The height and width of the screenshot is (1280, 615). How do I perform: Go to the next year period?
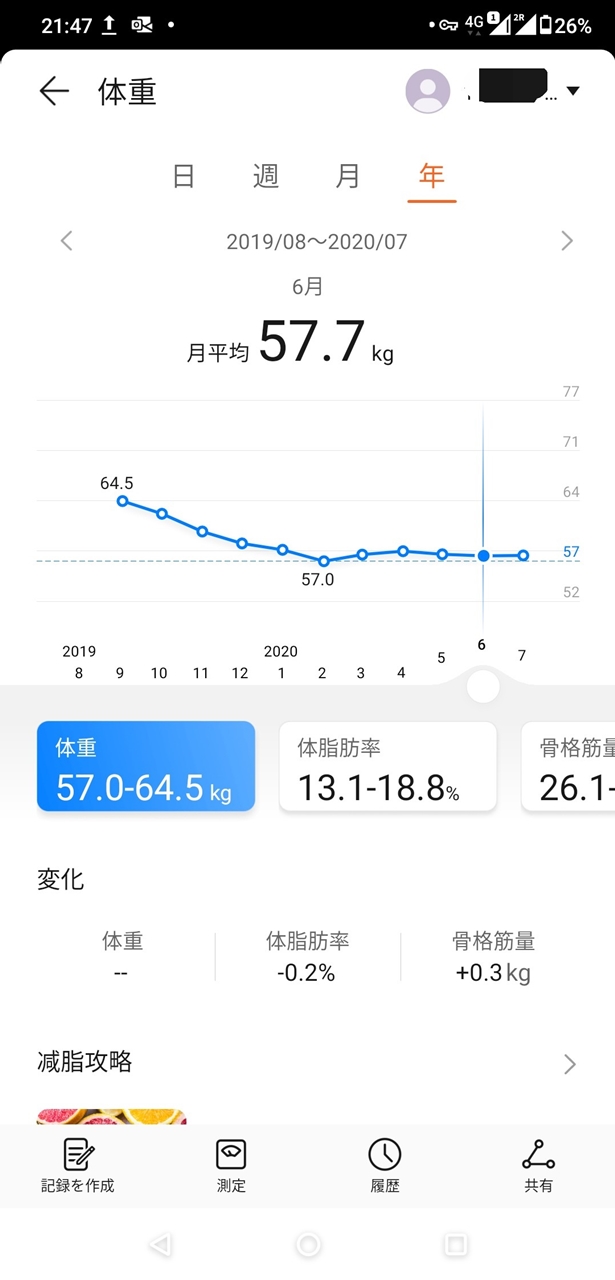point(567,240)
